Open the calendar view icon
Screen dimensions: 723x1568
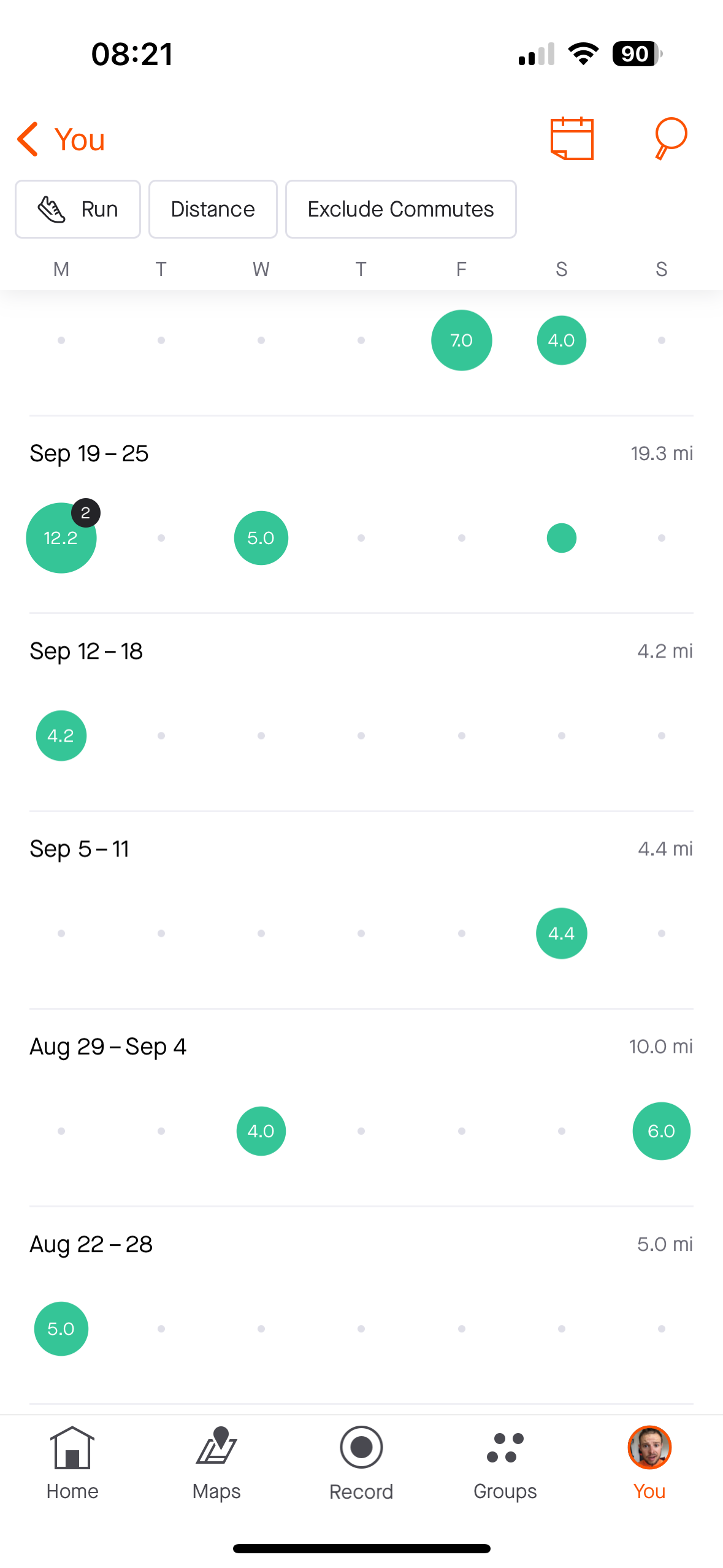point(572,138)
